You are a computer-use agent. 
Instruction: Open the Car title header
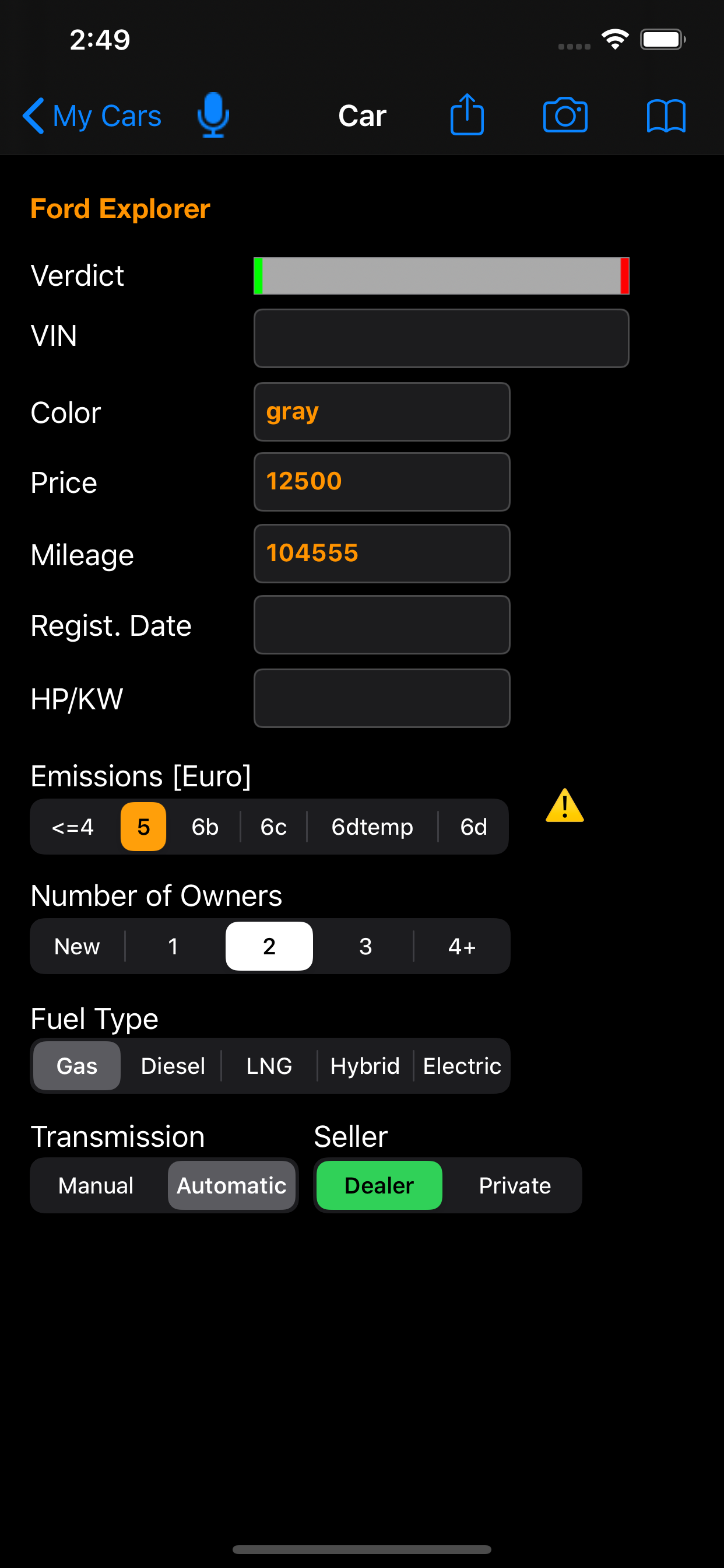[x=362, y=114]
